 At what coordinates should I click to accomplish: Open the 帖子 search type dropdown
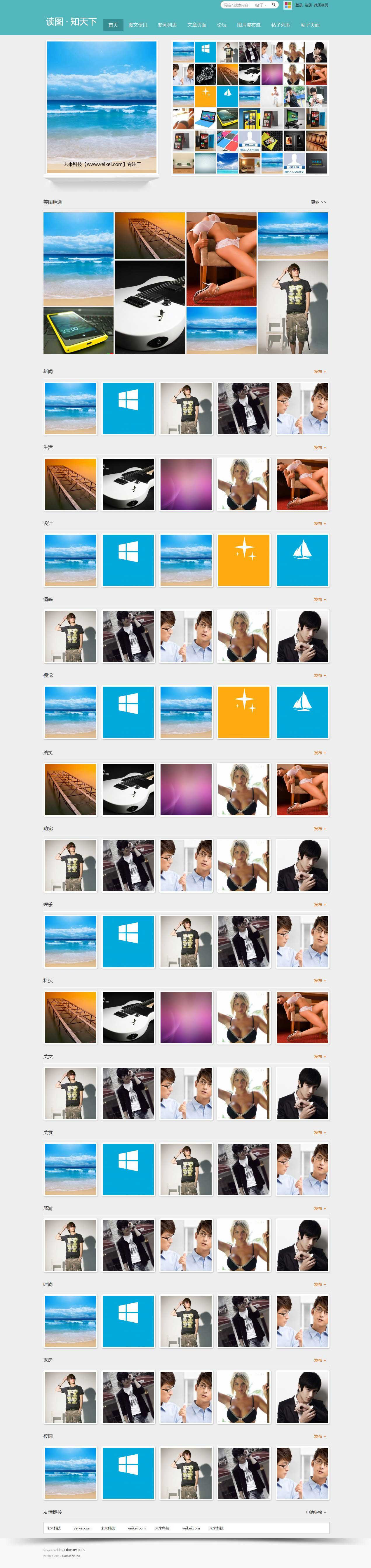260,5
